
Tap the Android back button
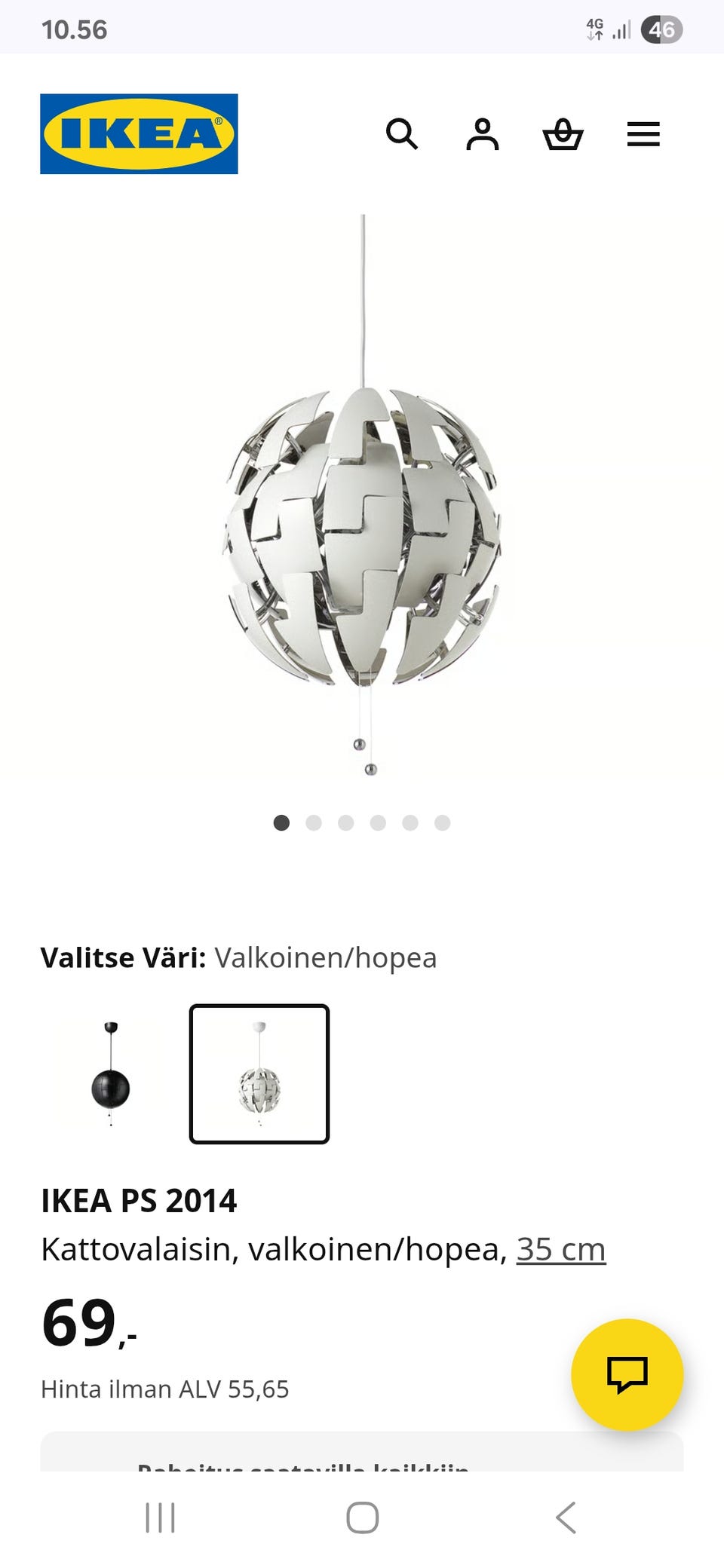[565, 1519]
